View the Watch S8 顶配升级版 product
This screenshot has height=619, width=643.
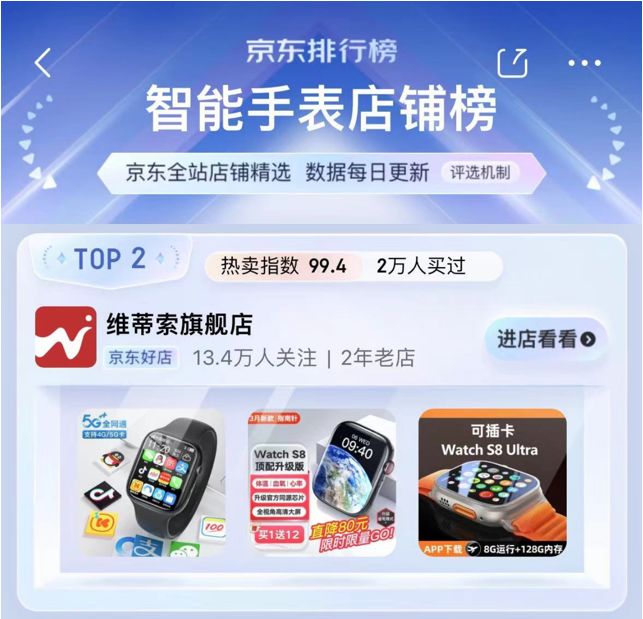[x=322, y=482]
